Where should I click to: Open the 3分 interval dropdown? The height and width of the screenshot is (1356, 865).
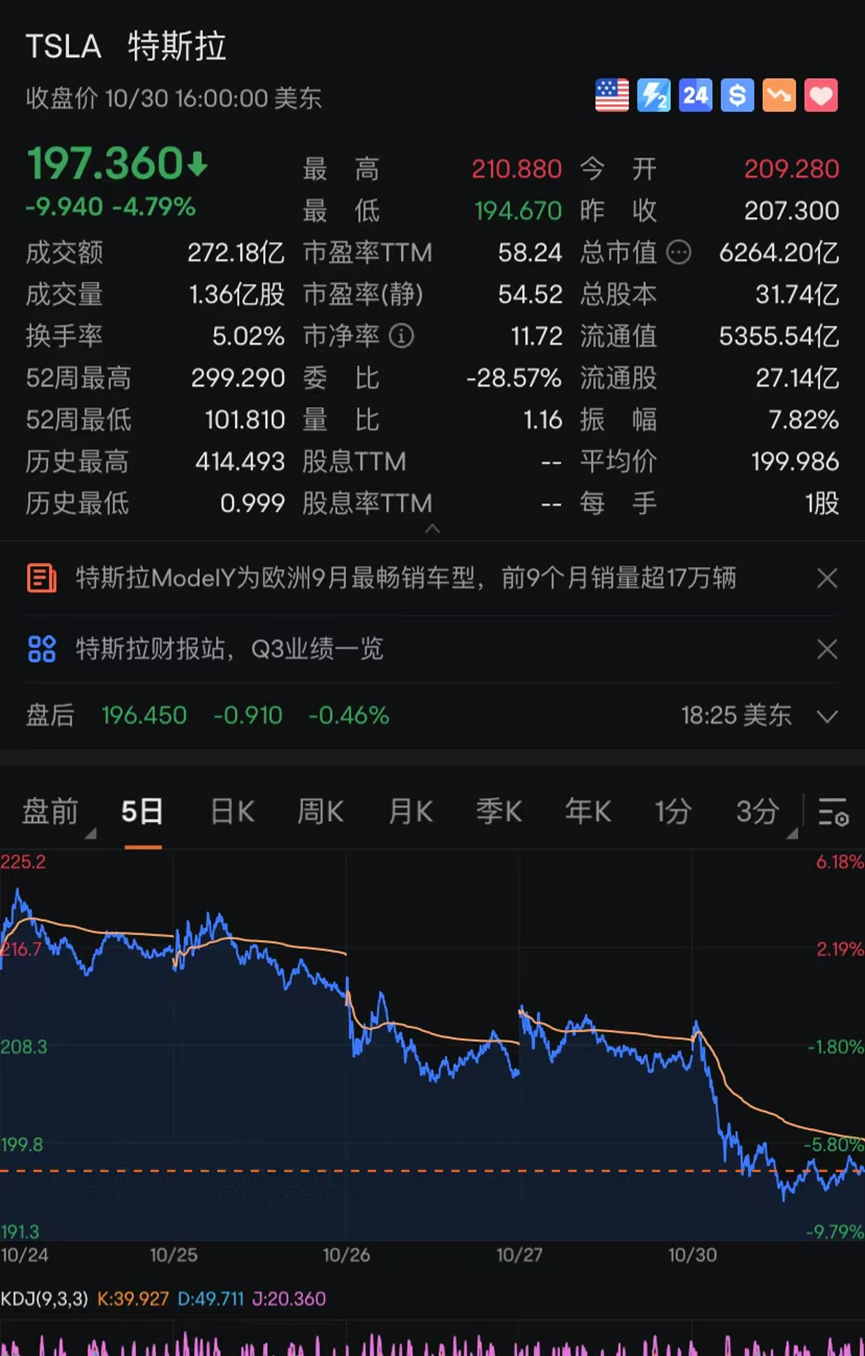[x=759, y=811]
